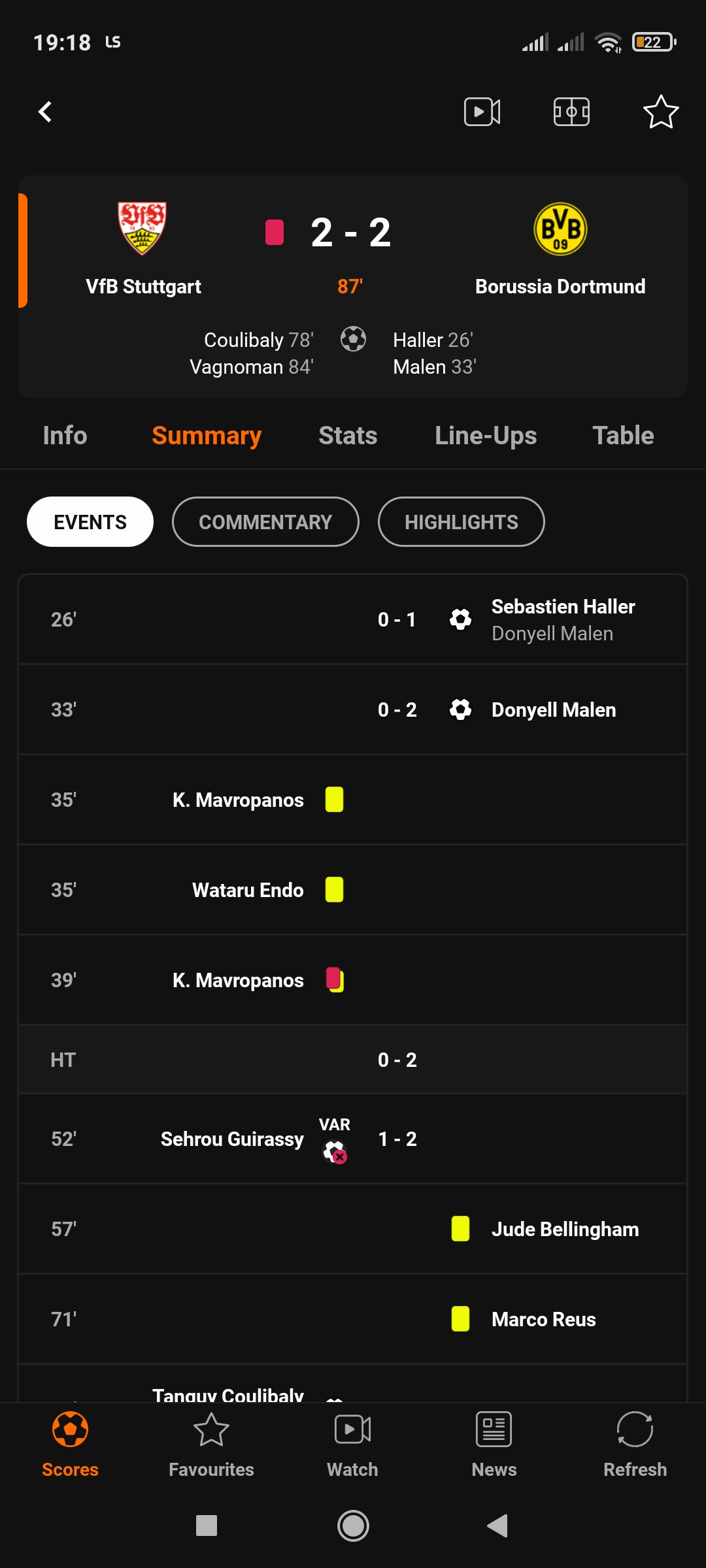Open the video highlights icon at top
This screenshot has height=1568, width=706.
click(480, 111)
